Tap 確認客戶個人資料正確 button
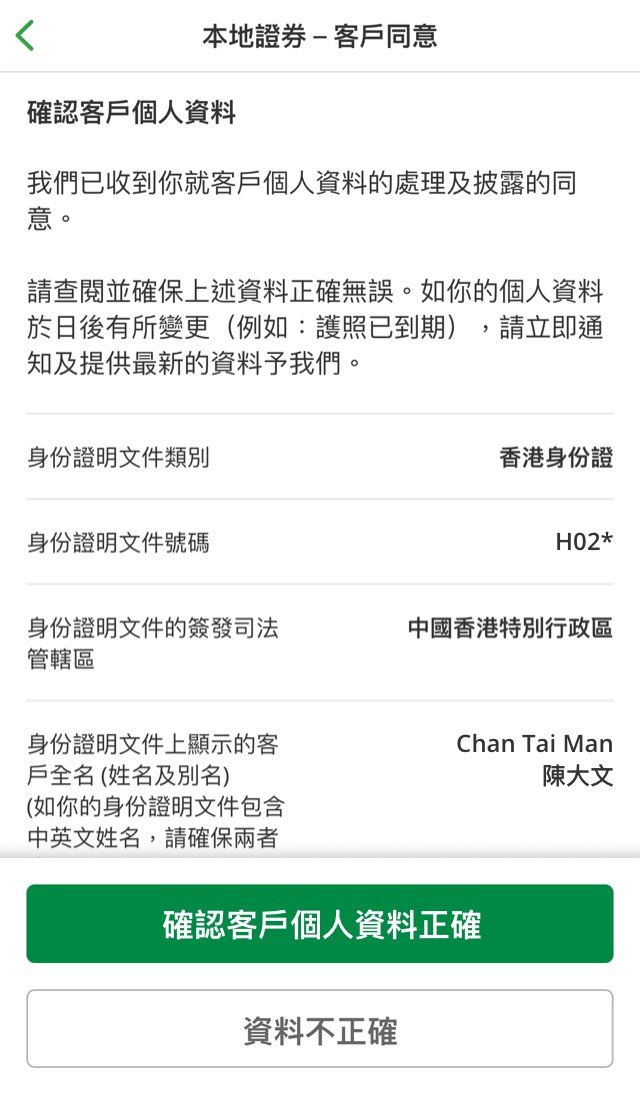Screen dimensions: 640x1100 (320, 923)
